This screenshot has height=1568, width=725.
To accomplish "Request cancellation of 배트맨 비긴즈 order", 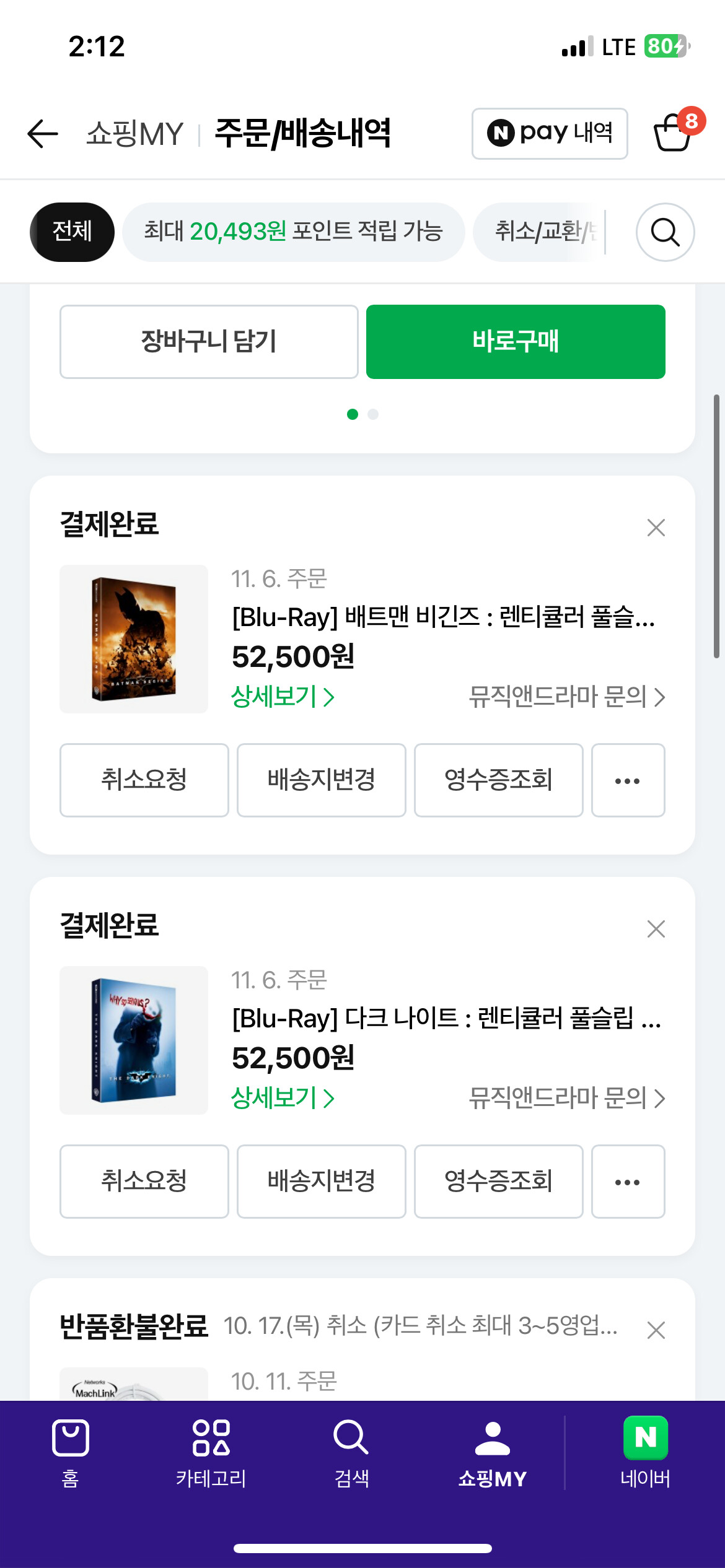I will coord(144,780).
